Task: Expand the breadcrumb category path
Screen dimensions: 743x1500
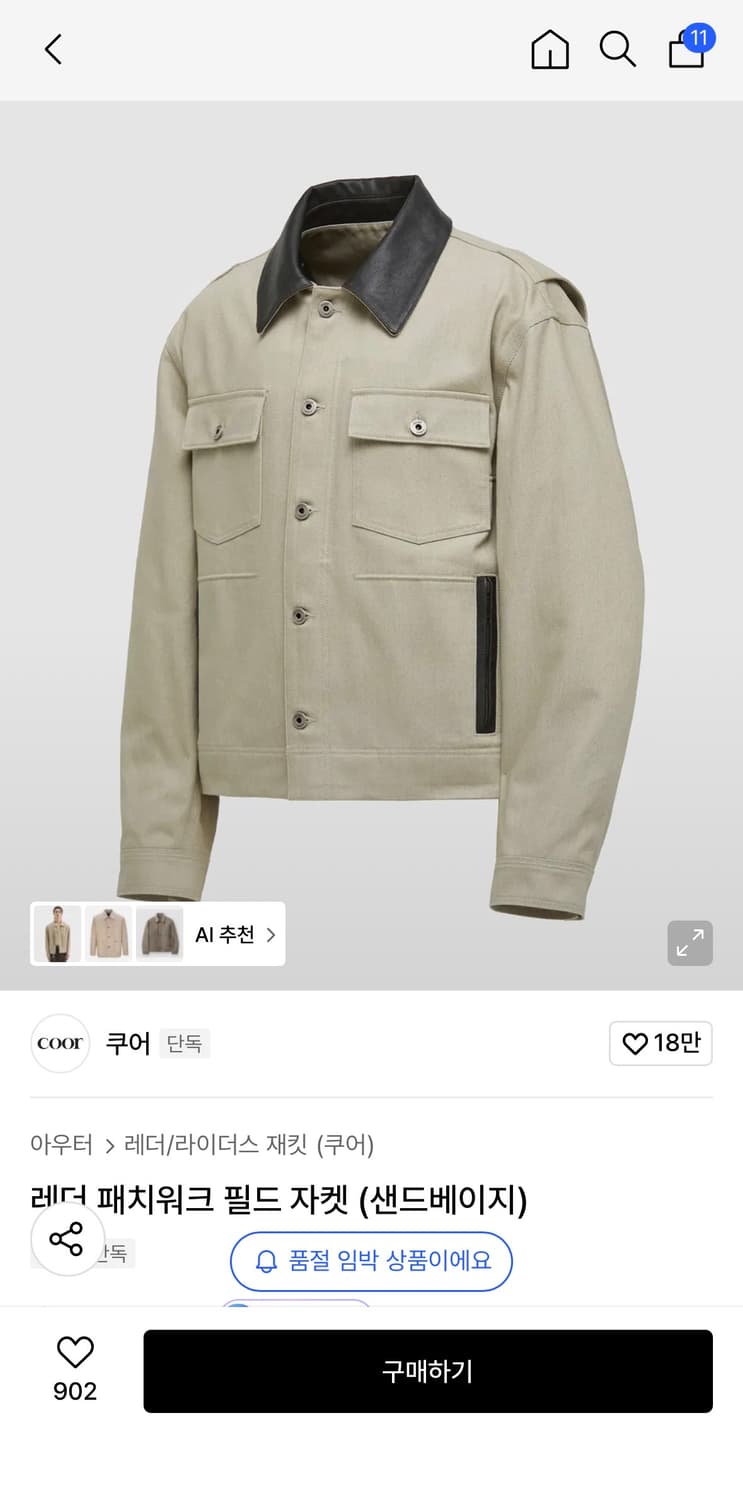Action: (x=110, y=1145)
